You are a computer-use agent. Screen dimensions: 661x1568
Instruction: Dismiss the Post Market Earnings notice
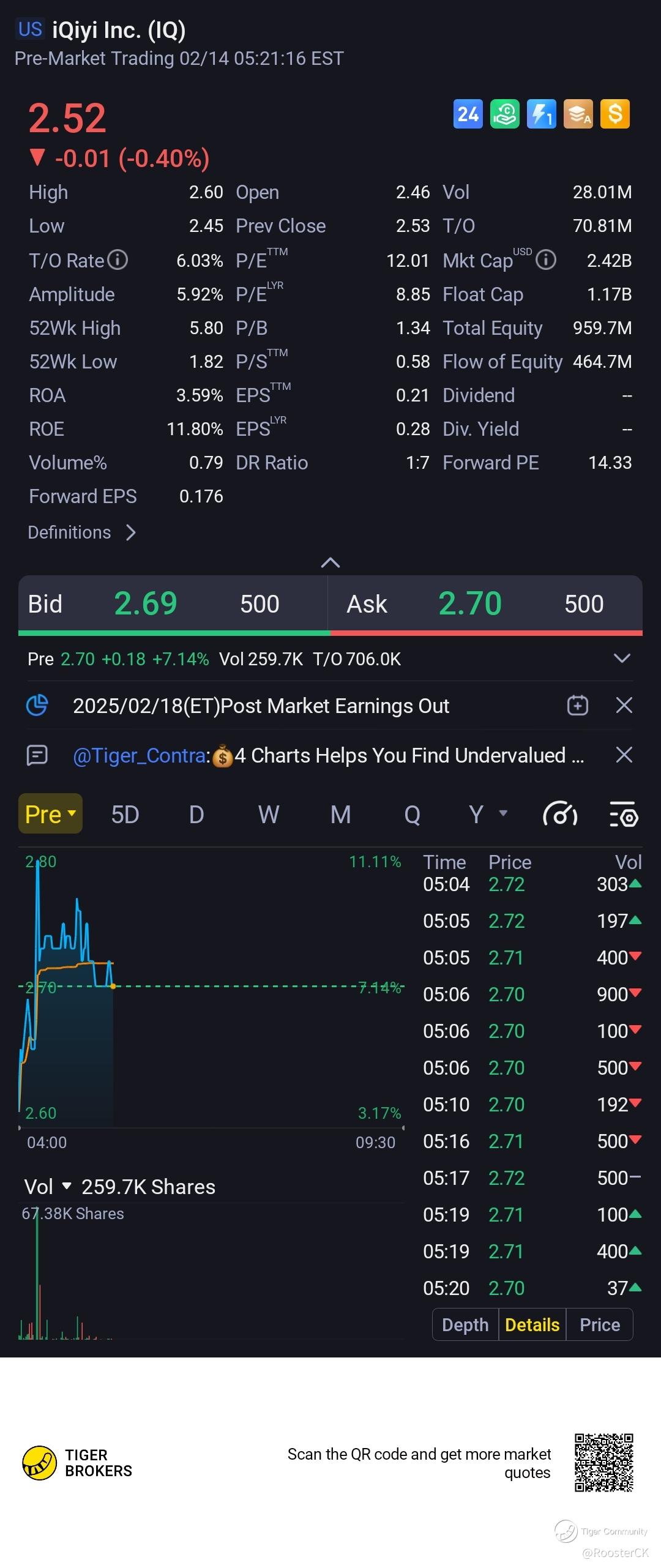624,706
